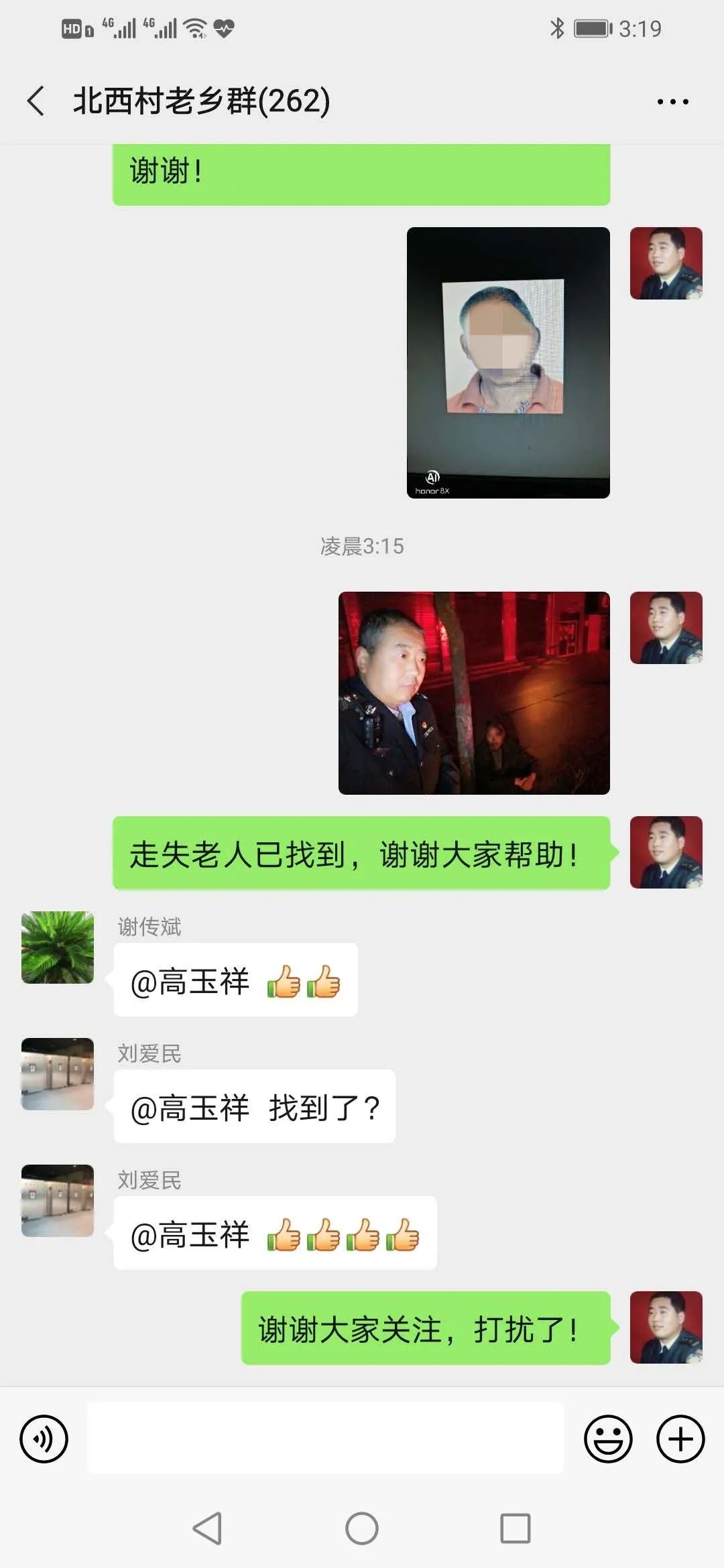
Task: Focus the message text input field
Action: [x=325, y=1439]
